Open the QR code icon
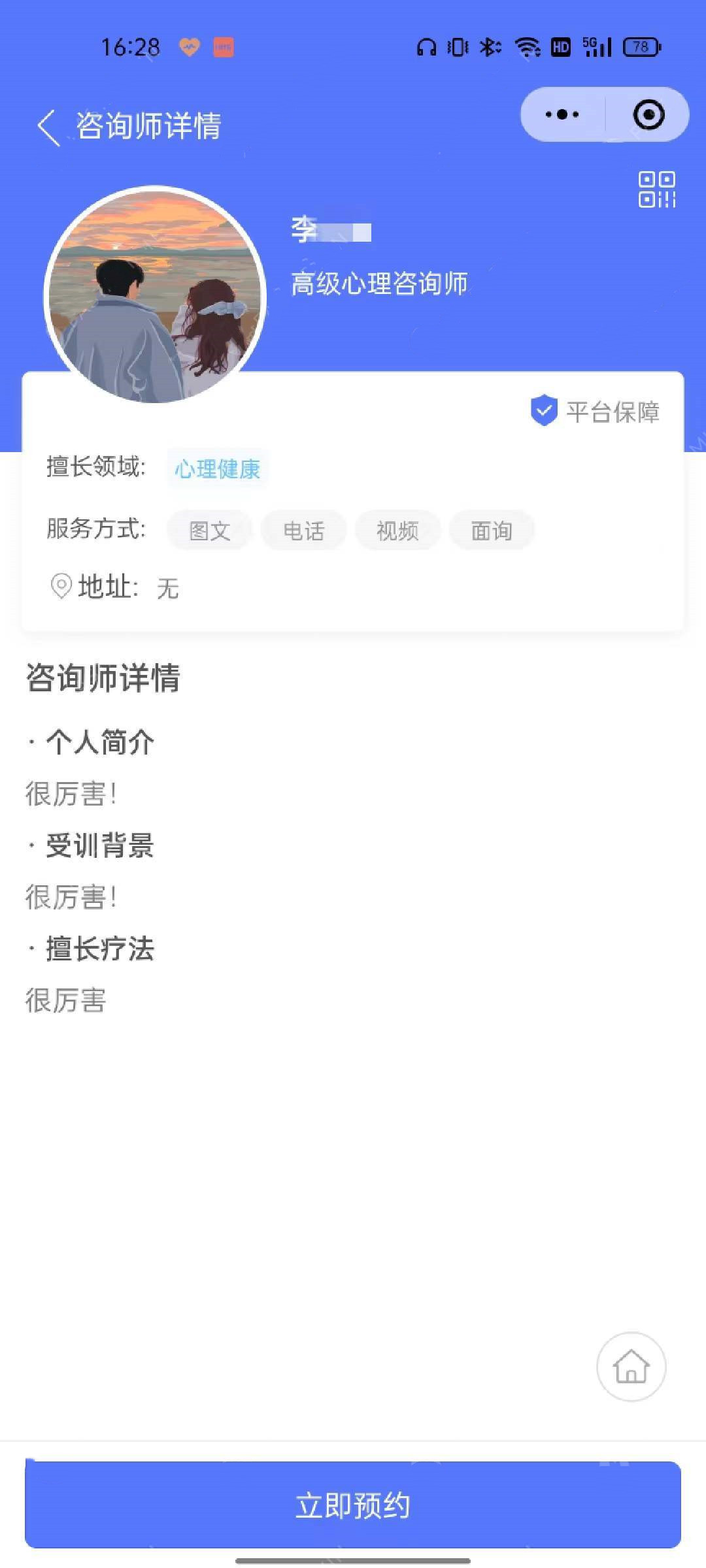This screenshot has width=706, height=1568. (x=657, y=189)
